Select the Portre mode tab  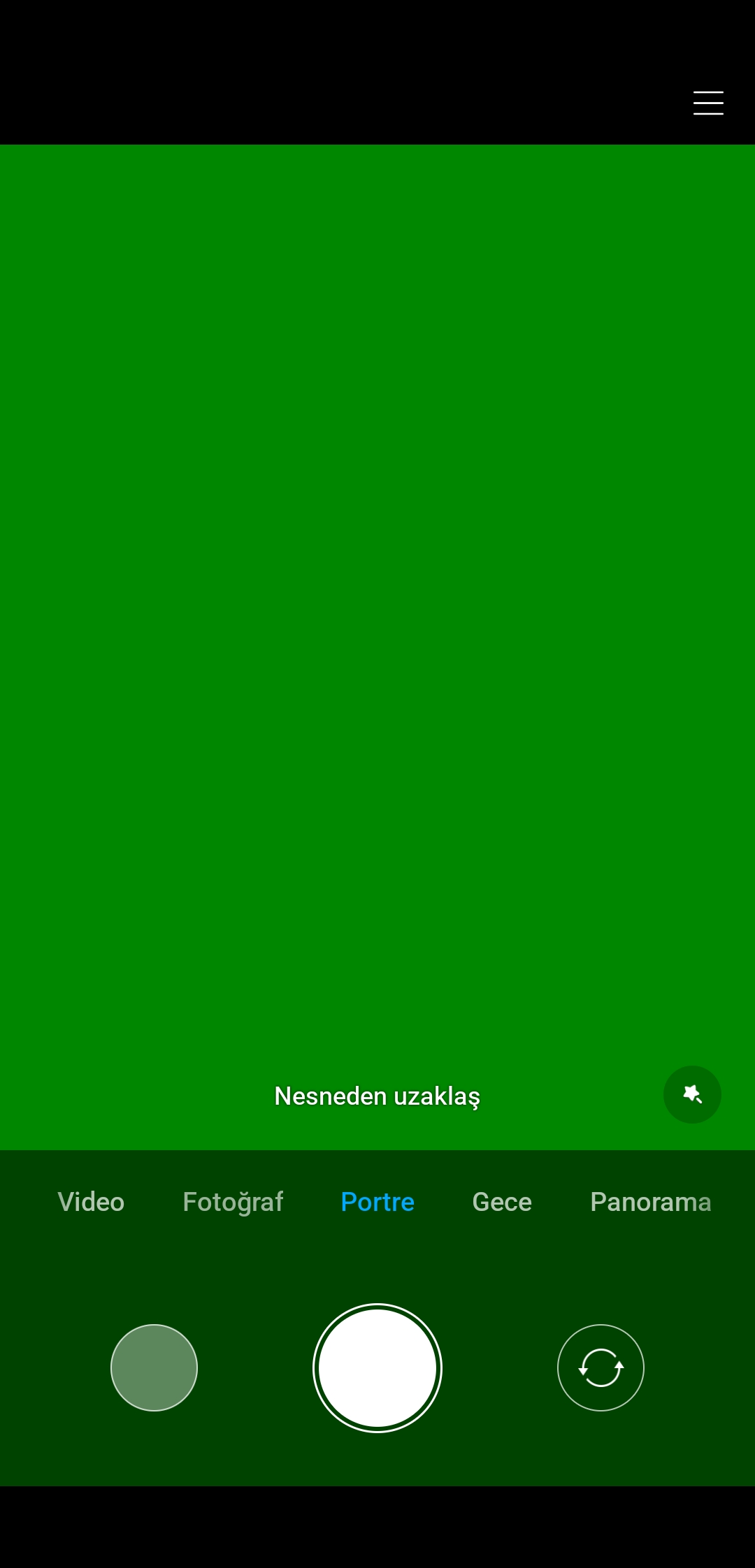[x=377, y=1202]
